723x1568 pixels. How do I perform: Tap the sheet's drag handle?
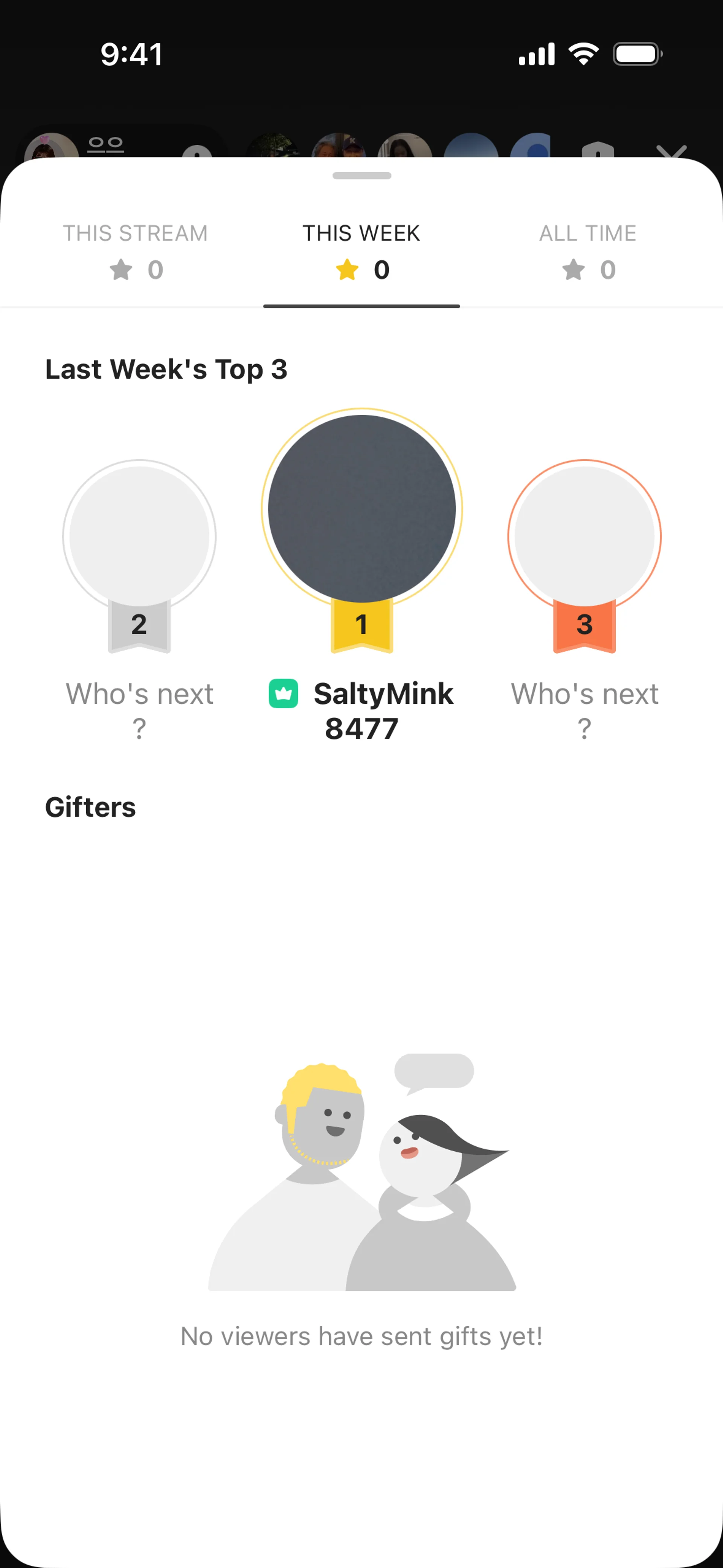click(x=361, y=176)
